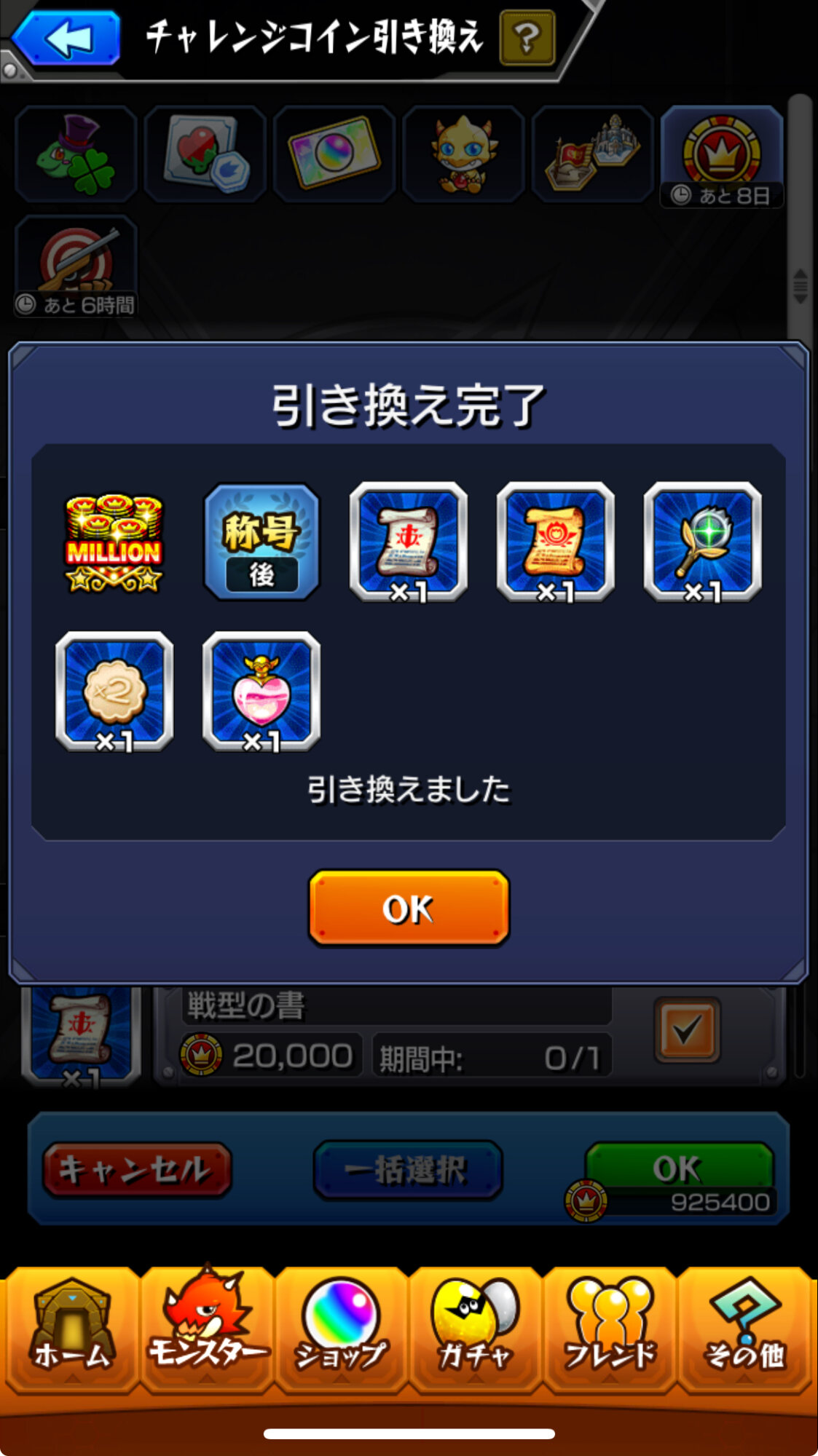Screen dimensions: 818x1456
Task: Select the yellow dragon category tab
Action: tap(463, 154)
